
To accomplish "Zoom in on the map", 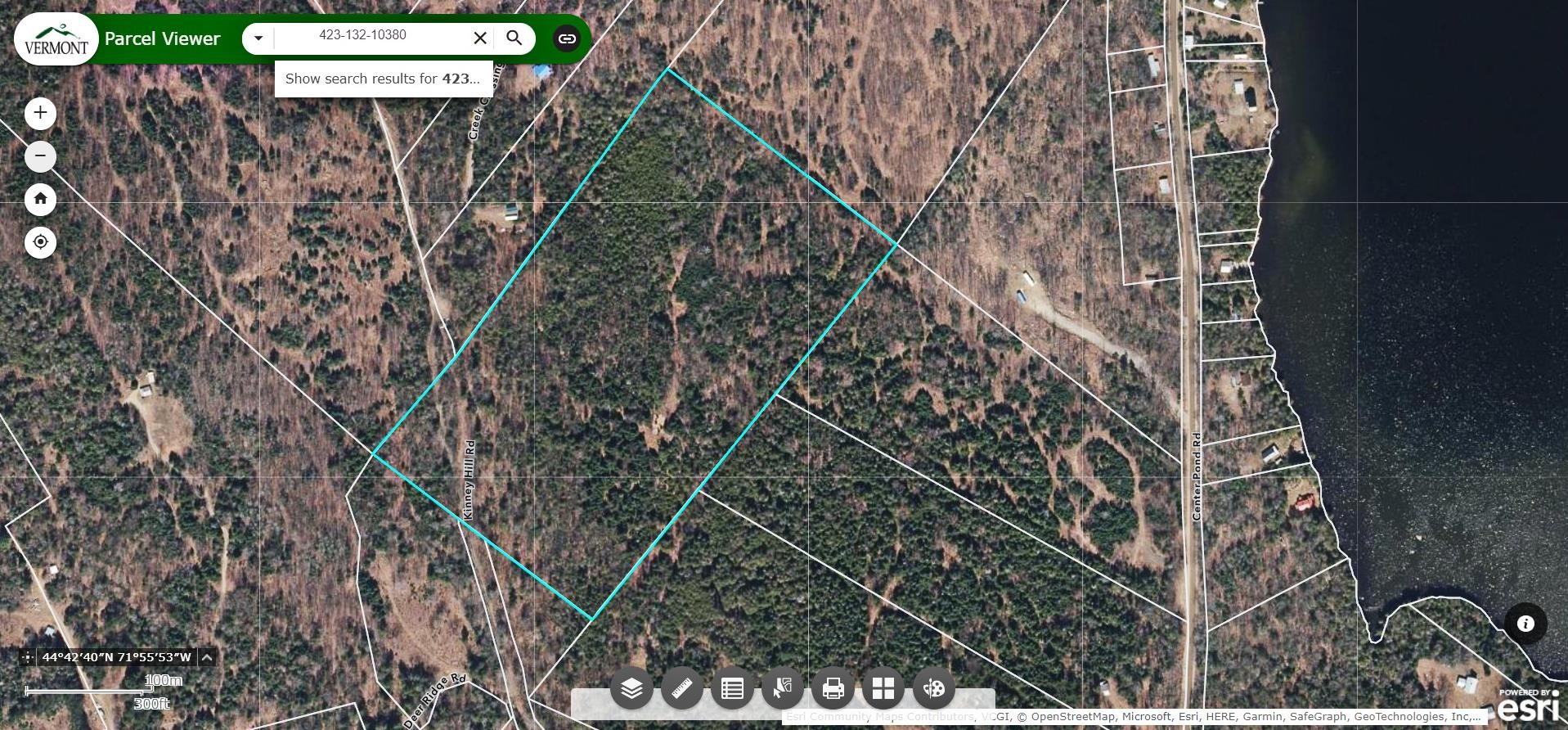I will click(40, 113).
